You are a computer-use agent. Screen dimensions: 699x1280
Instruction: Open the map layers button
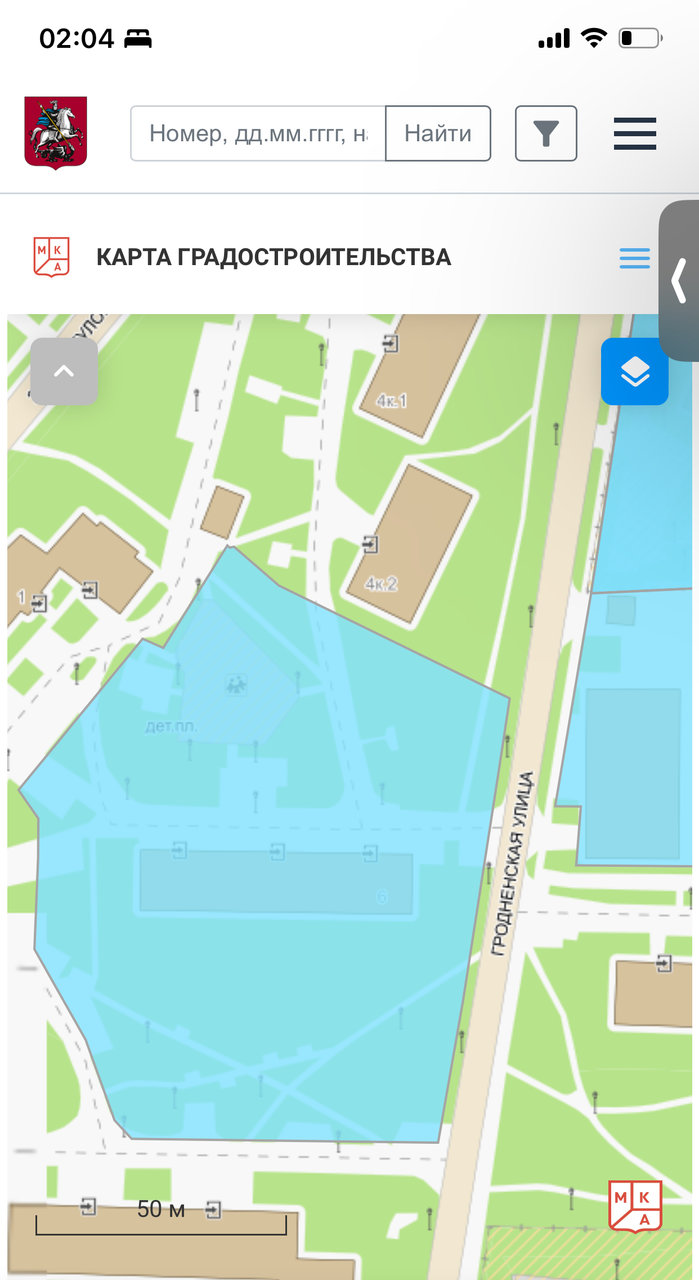635,371
